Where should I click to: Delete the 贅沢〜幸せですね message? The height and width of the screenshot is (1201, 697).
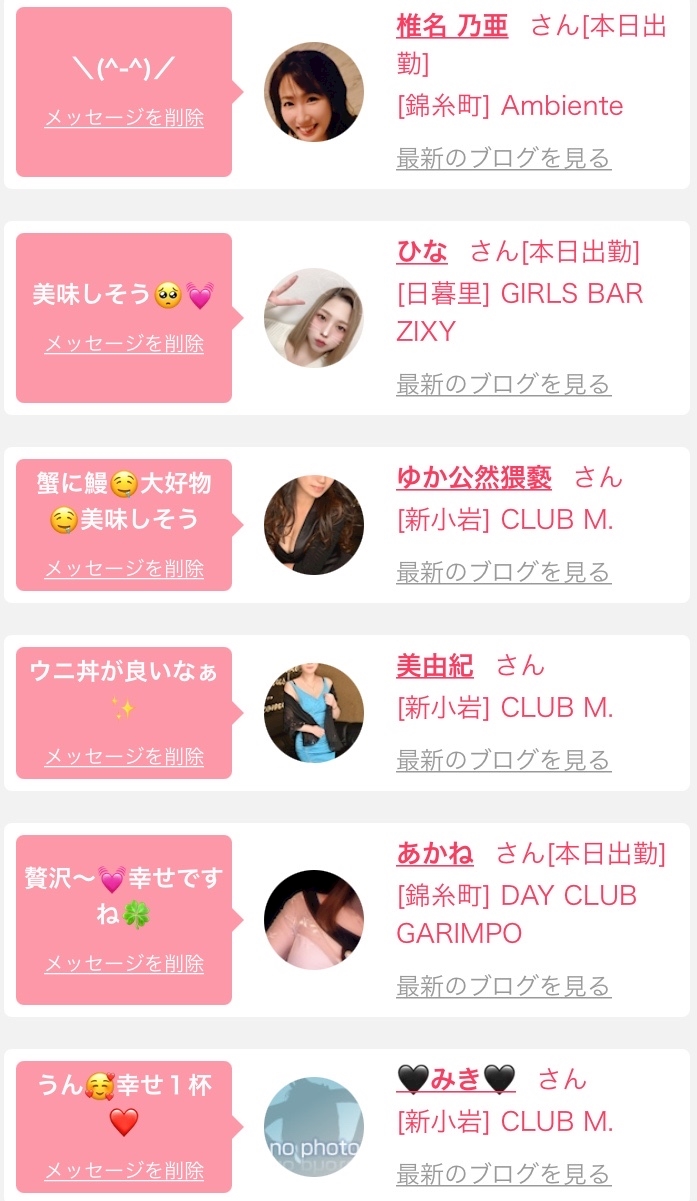(x=124, y=964)
